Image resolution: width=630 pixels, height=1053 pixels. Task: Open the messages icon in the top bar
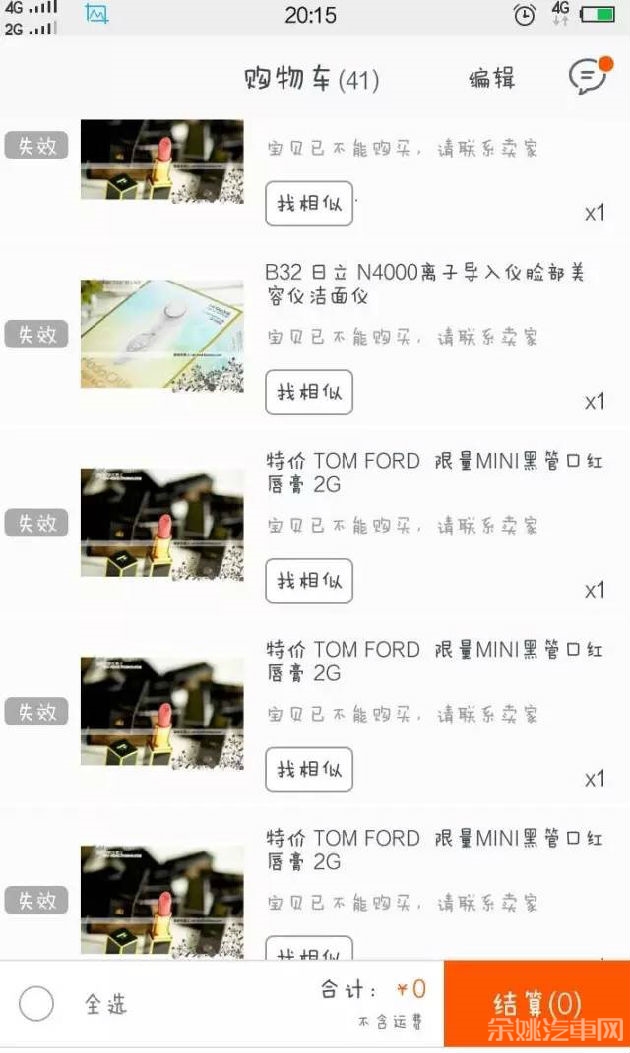tap(587, 77)
